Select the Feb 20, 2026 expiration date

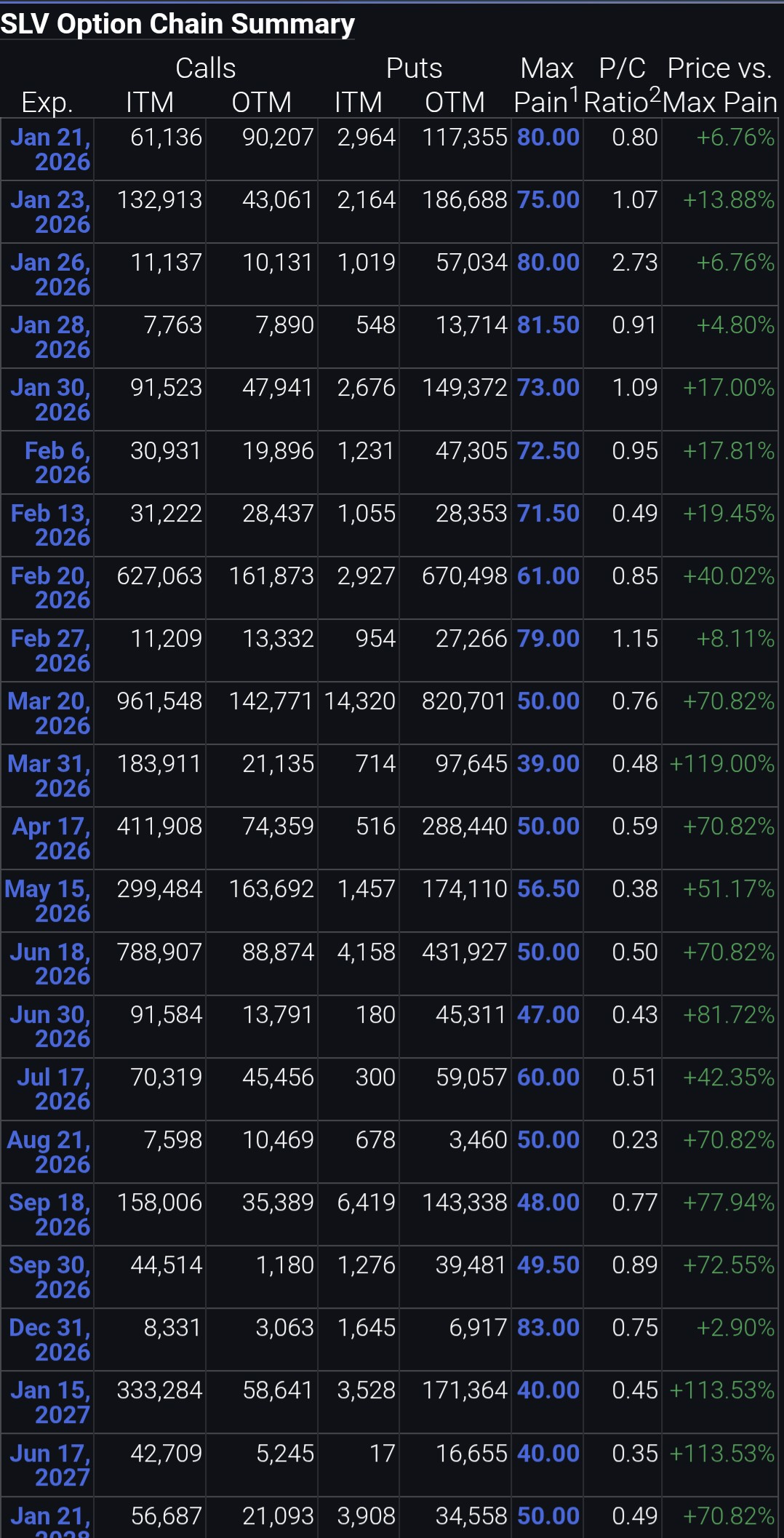(50, 588)
